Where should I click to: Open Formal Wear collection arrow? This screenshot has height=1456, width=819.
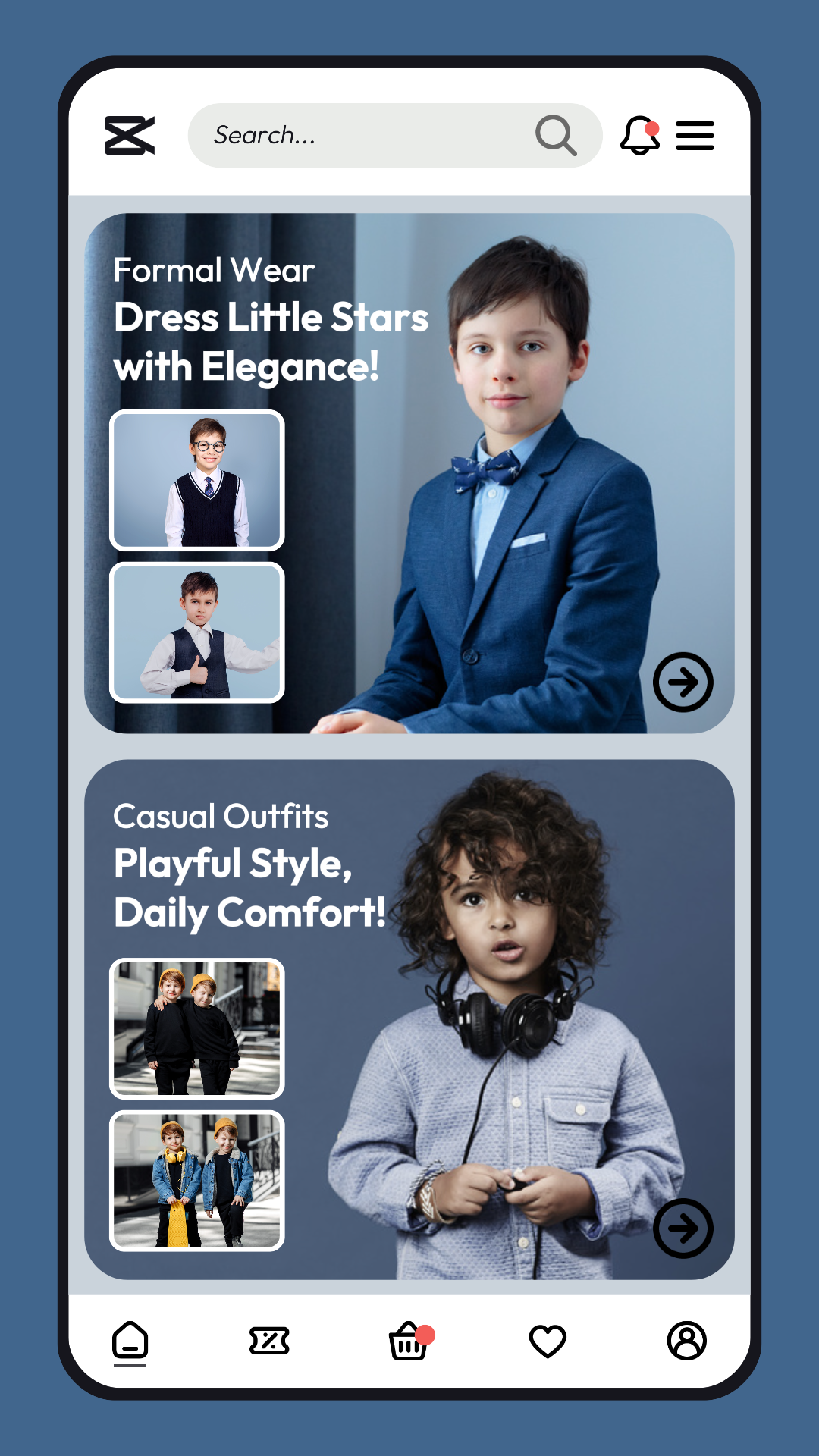pos(682,682)
